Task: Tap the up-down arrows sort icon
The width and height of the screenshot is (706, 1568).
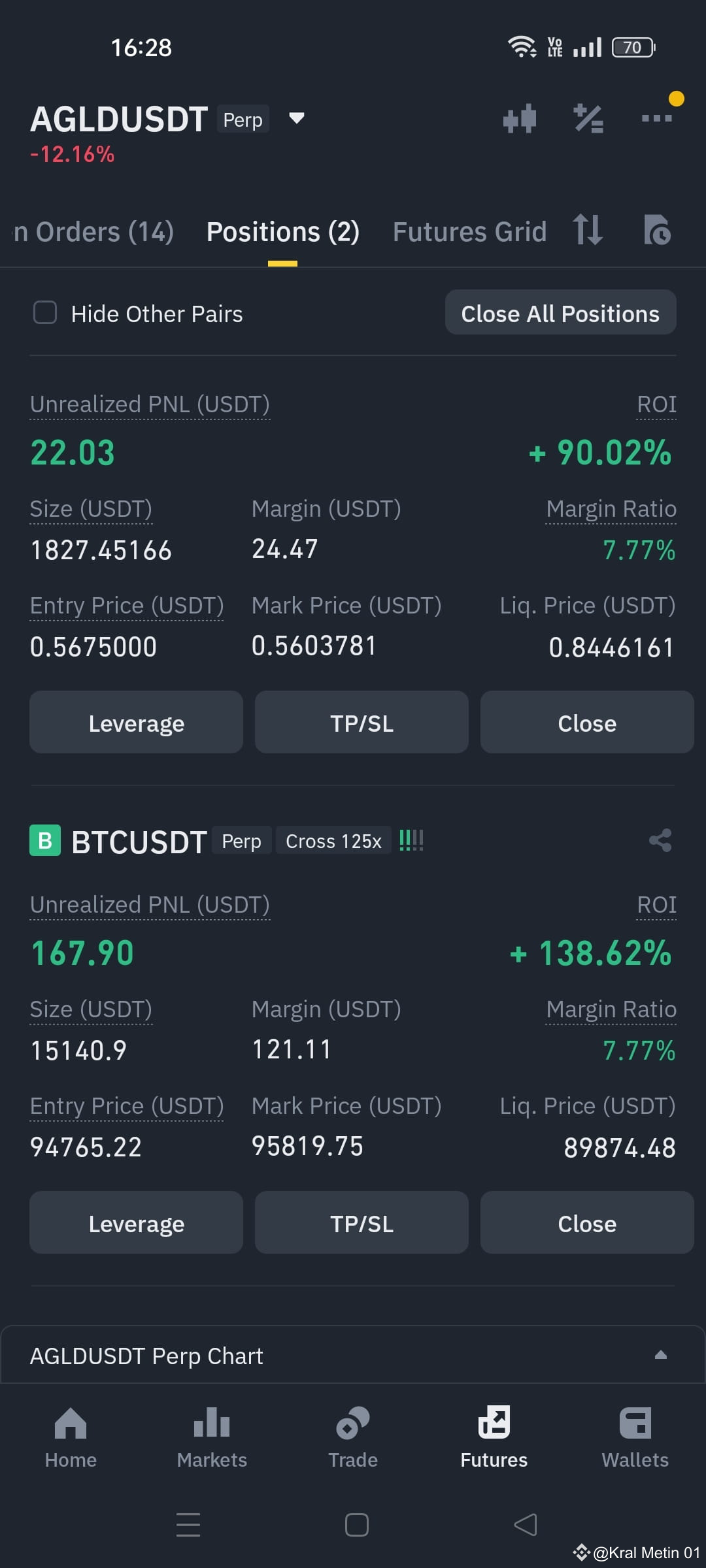Action: tap(587, 230)
